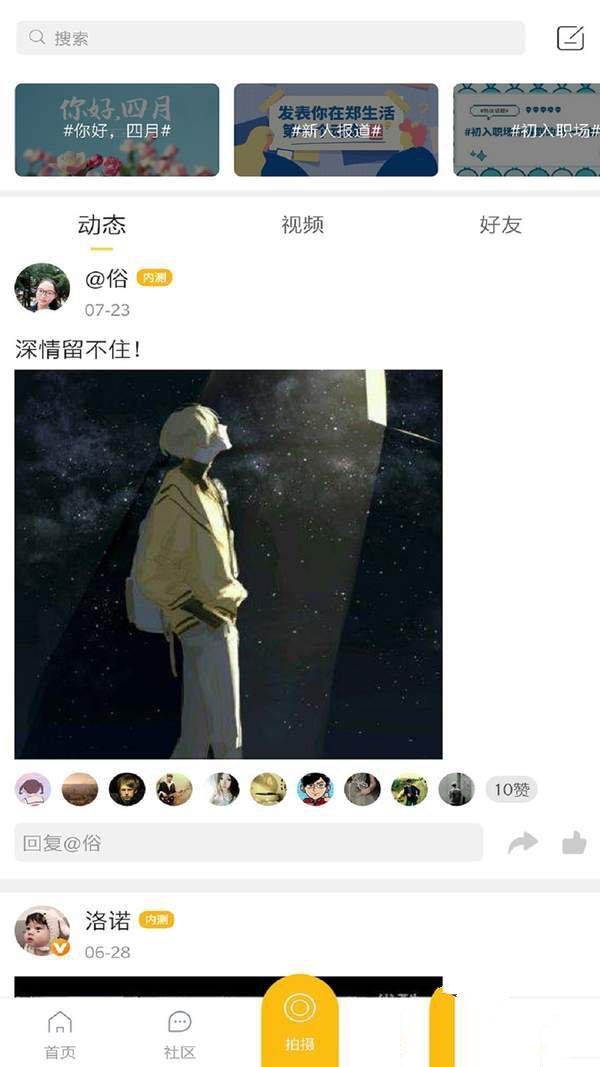This screenshot has height=1067, width=600.
Task: Tap the 回复@俗 reply field
Action: click(x=248, y=843)
